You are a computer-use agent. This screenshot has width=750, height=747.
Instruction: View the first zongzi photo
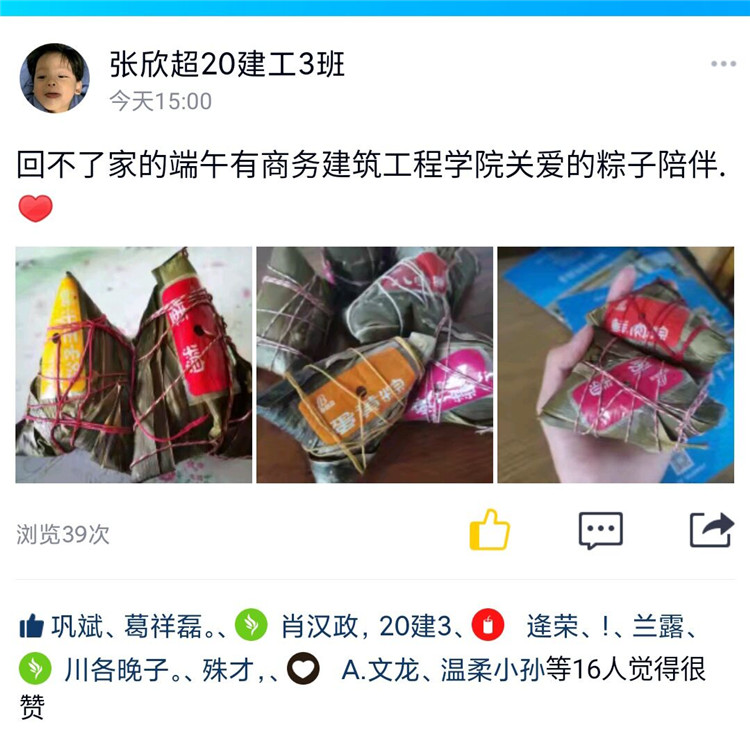tap(134, 365)
